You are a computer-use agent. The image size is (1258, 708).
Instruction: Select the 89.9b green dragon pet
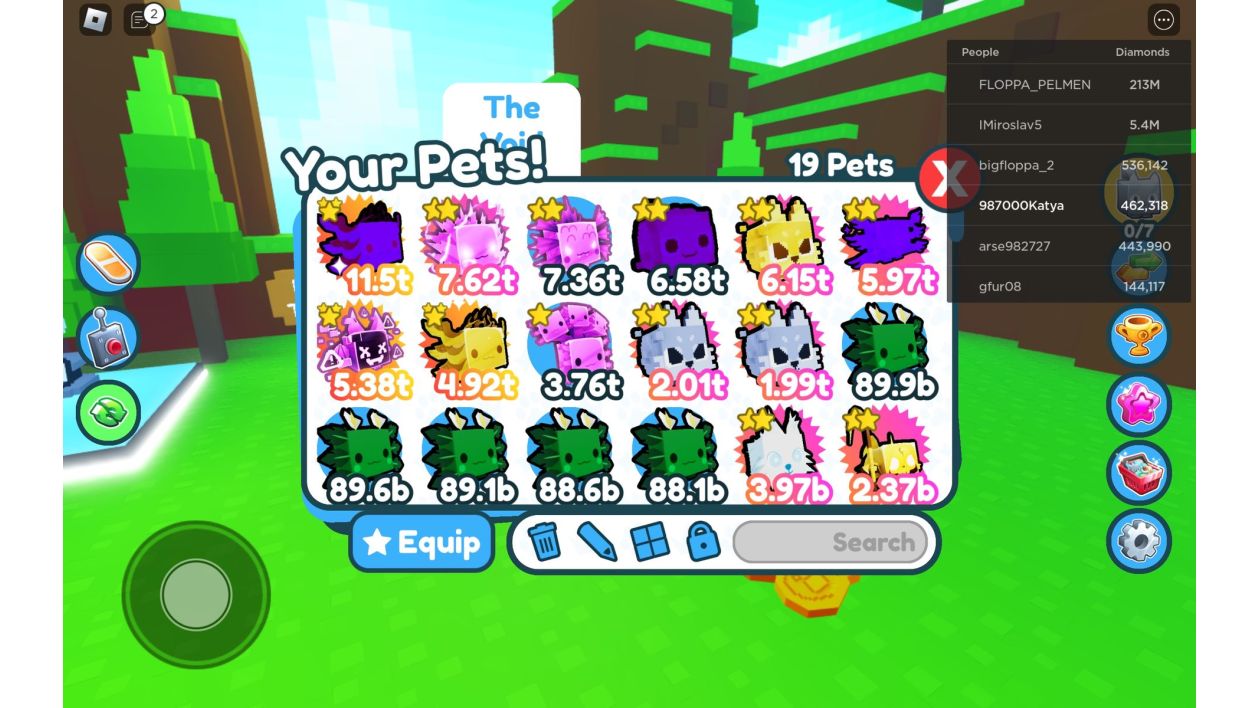(x=886, y=351)
